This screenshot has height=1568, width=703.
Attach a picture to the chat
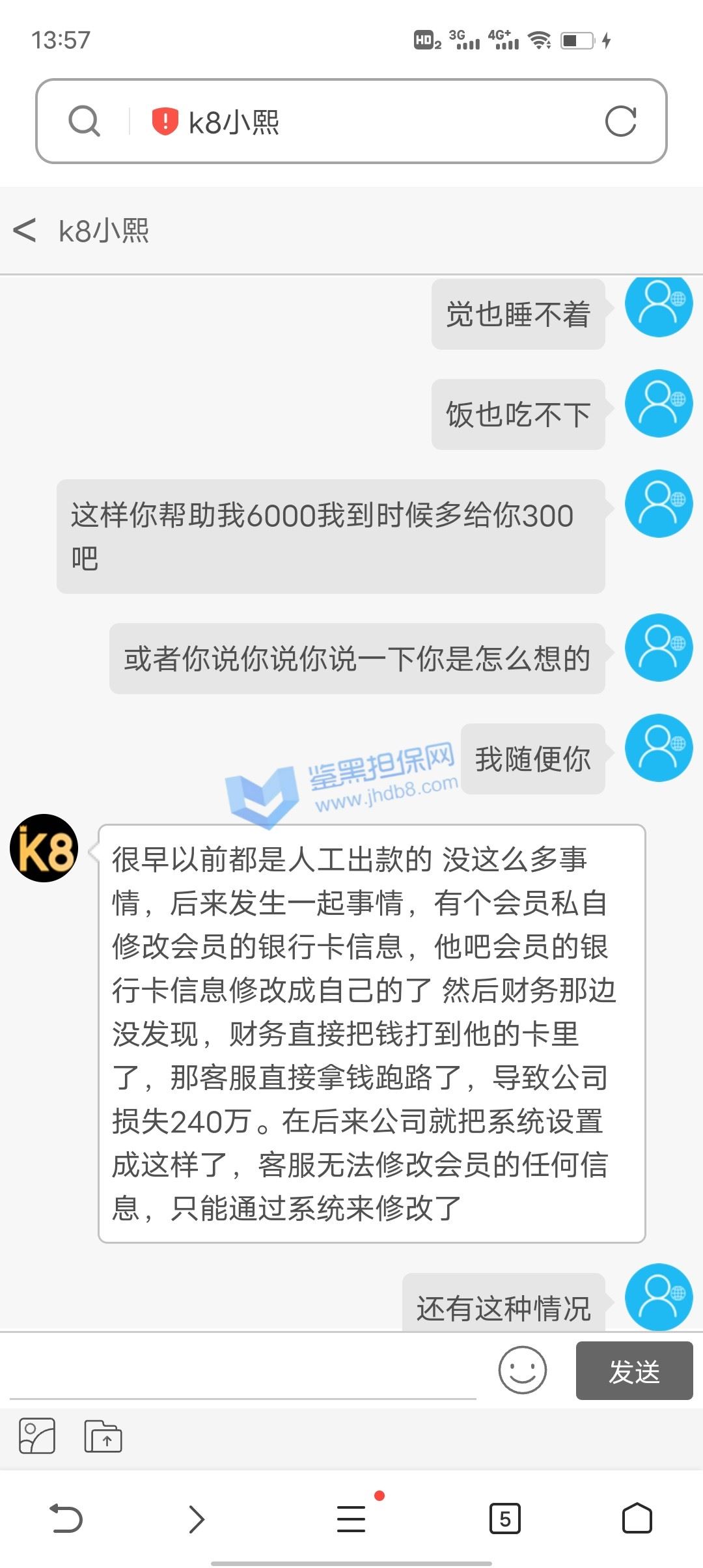(37, 1436)
